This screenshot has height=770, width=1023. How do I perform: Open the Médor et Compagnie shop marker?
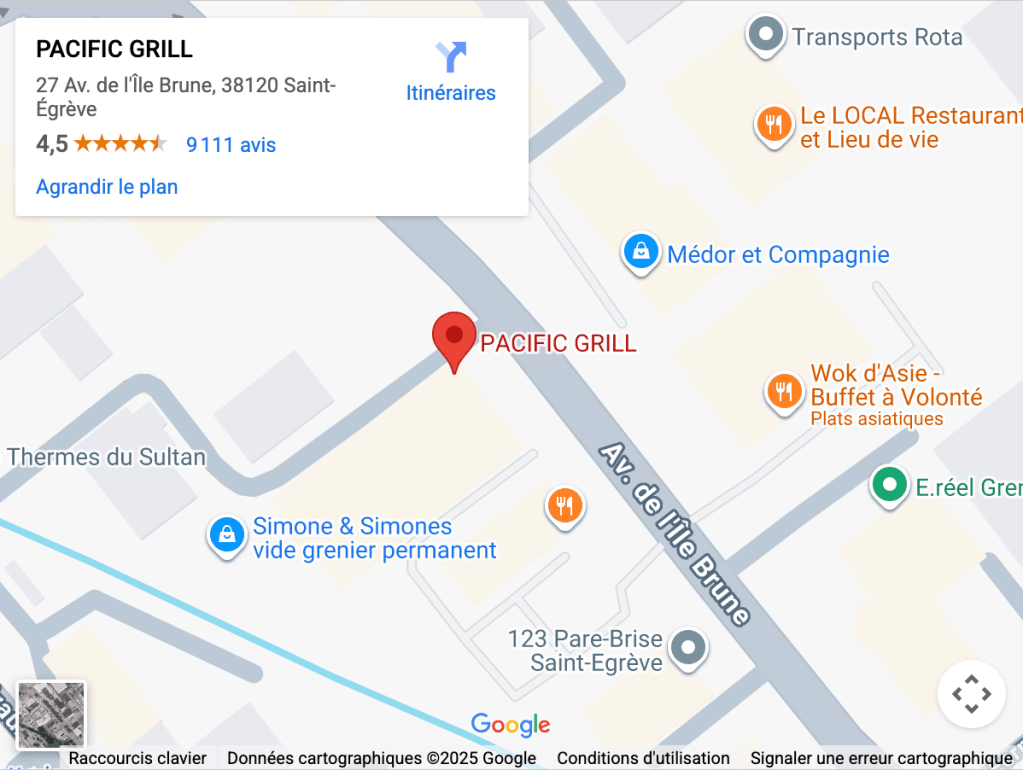click(x=640, y=253)
